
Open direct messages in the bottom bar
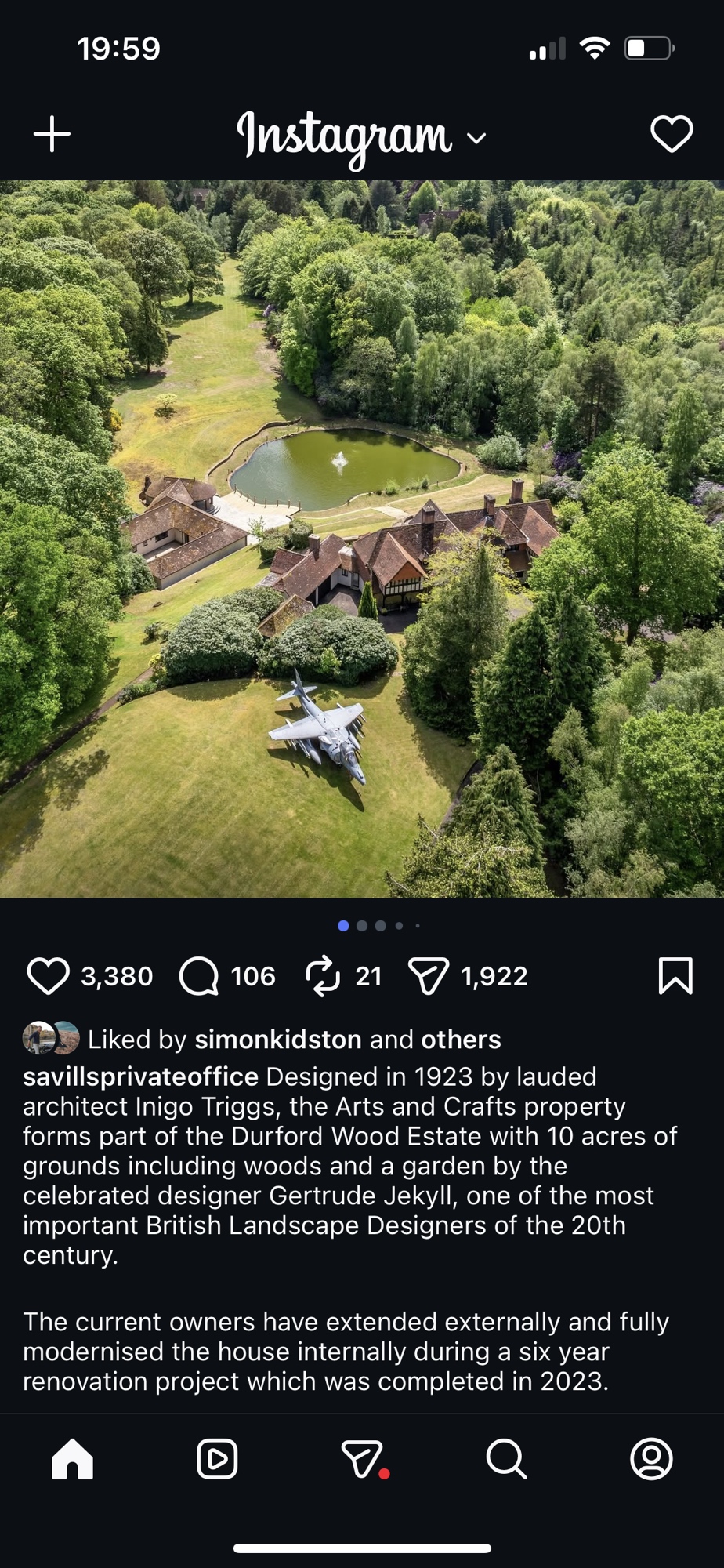(x=362, y=1459)
